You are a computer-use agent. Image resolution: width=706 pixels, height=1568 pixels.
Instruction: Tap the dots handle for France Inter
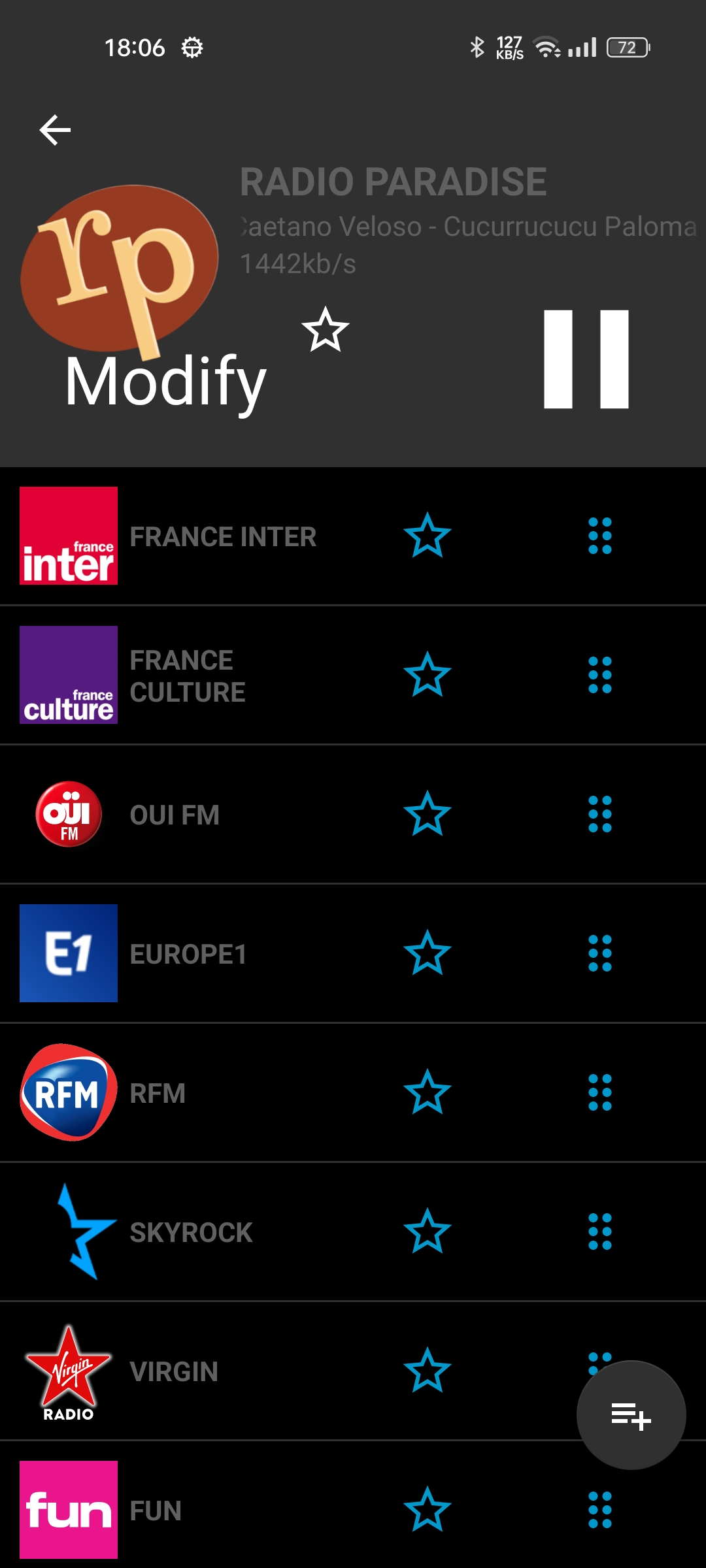599,536
